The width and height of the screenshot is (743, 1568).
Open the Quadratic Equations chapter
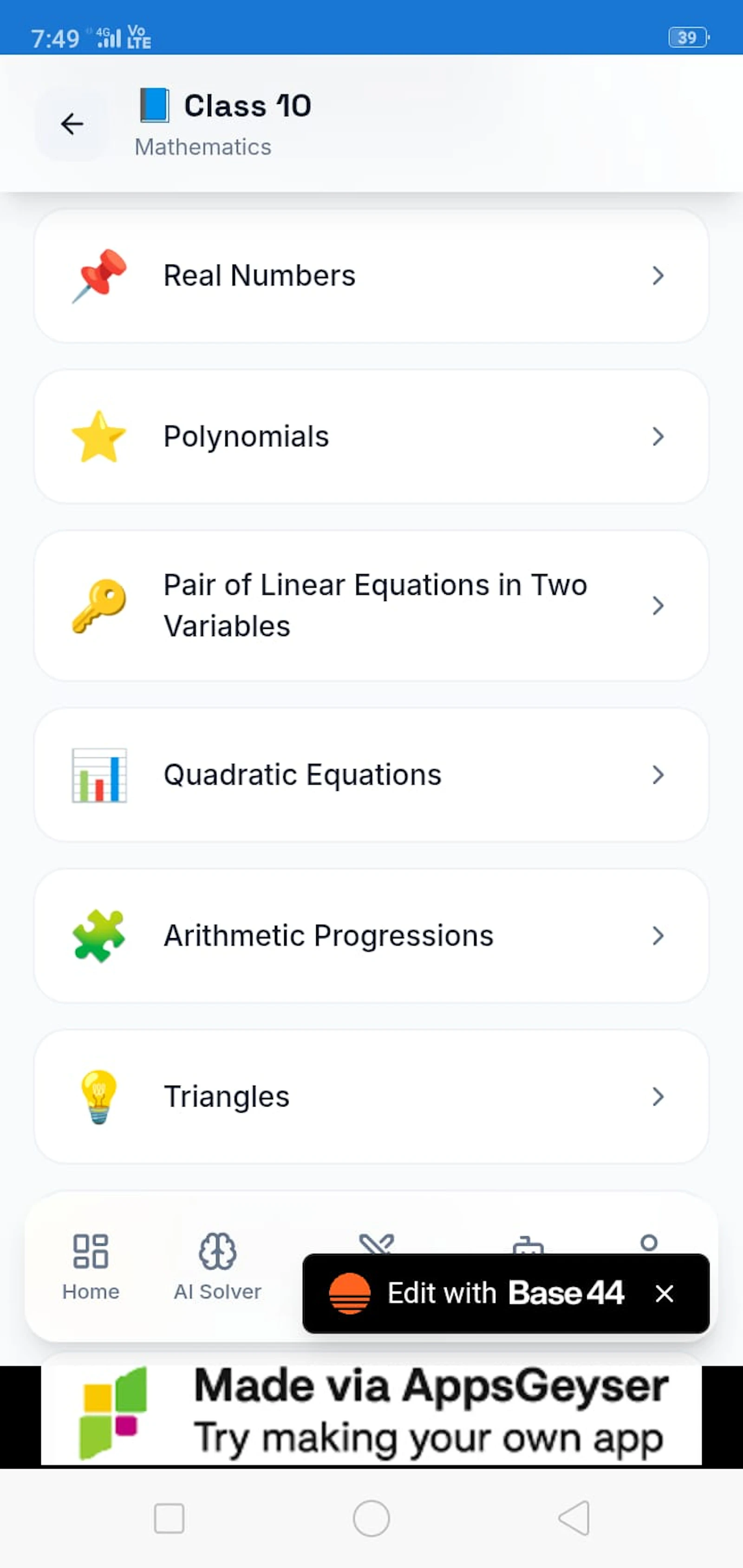click(x=371, y=774)
